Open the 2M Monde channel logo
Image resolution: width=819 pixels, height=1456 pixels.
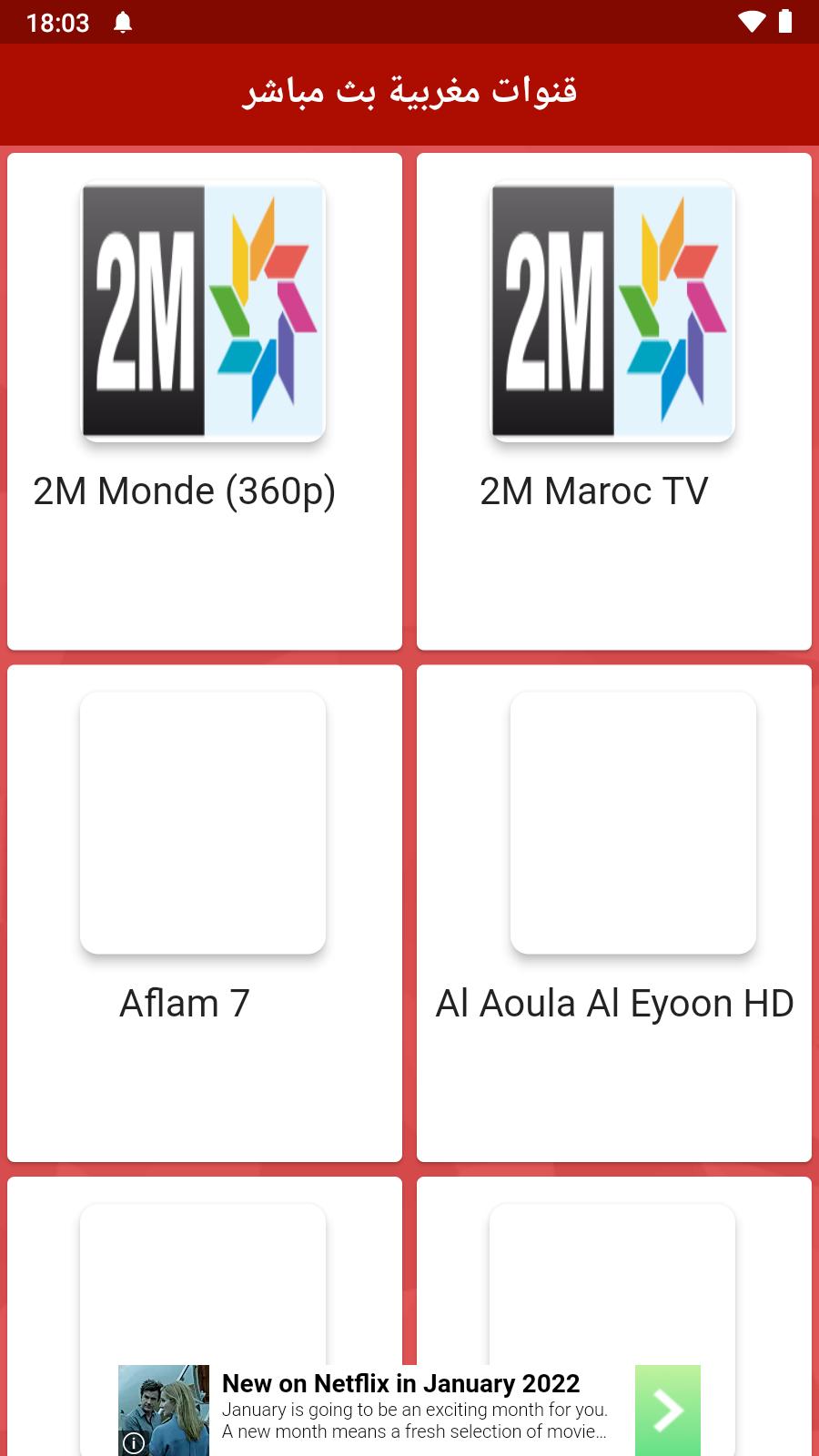203,312
